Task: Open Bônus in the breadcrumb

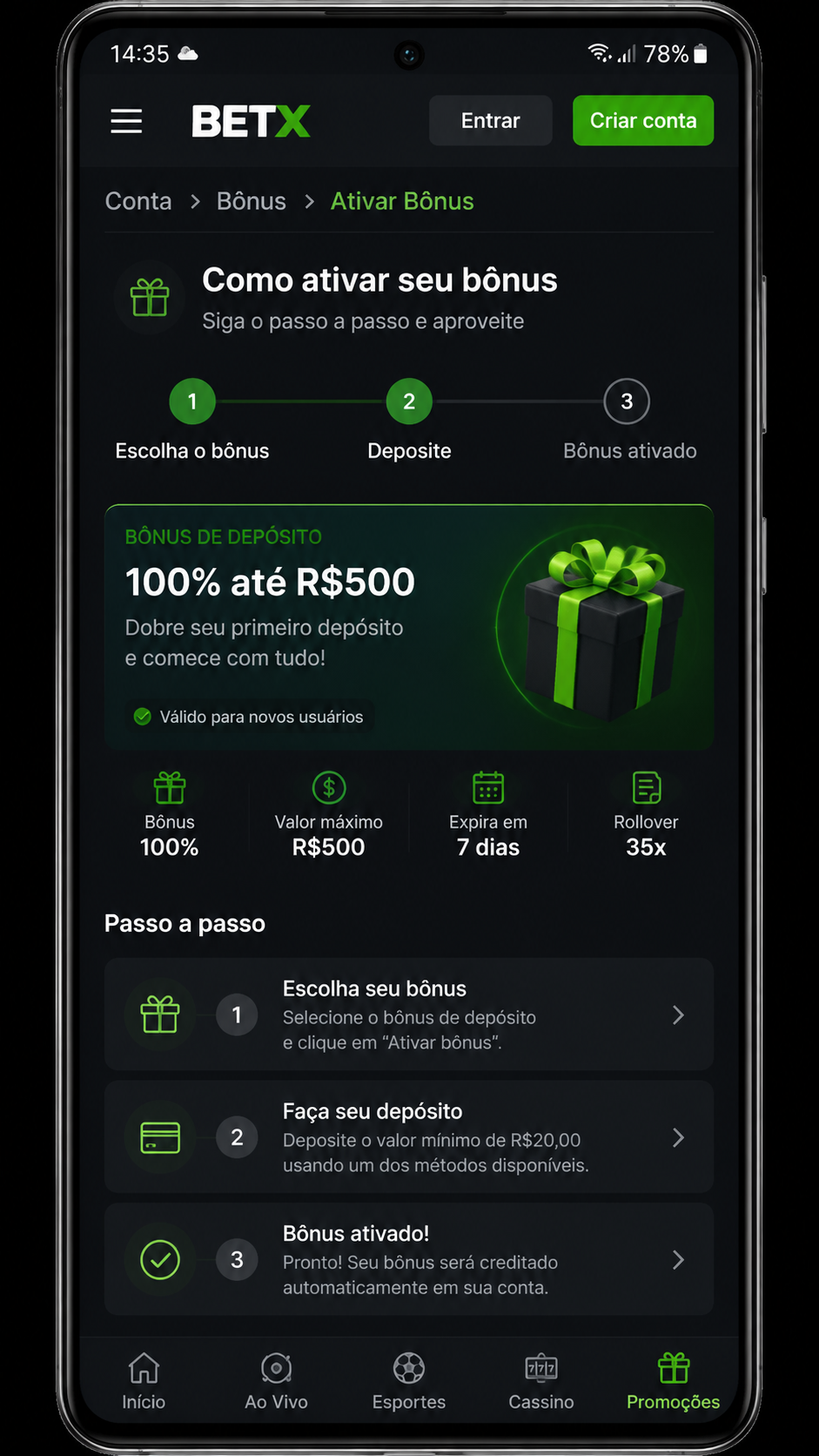Action: coord(252,201)
